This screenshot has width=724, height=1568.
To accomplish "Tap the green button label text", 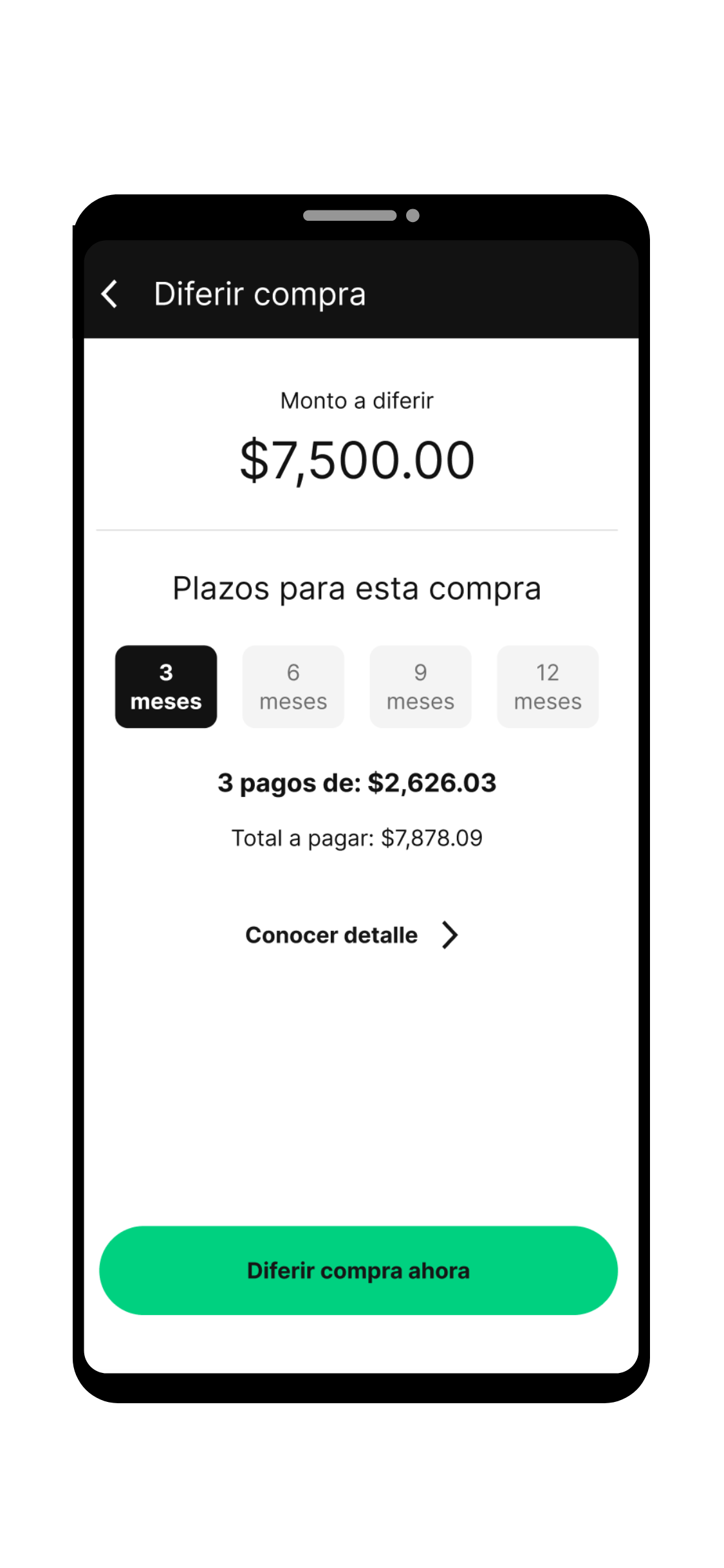I will [x=358, y=1270].
